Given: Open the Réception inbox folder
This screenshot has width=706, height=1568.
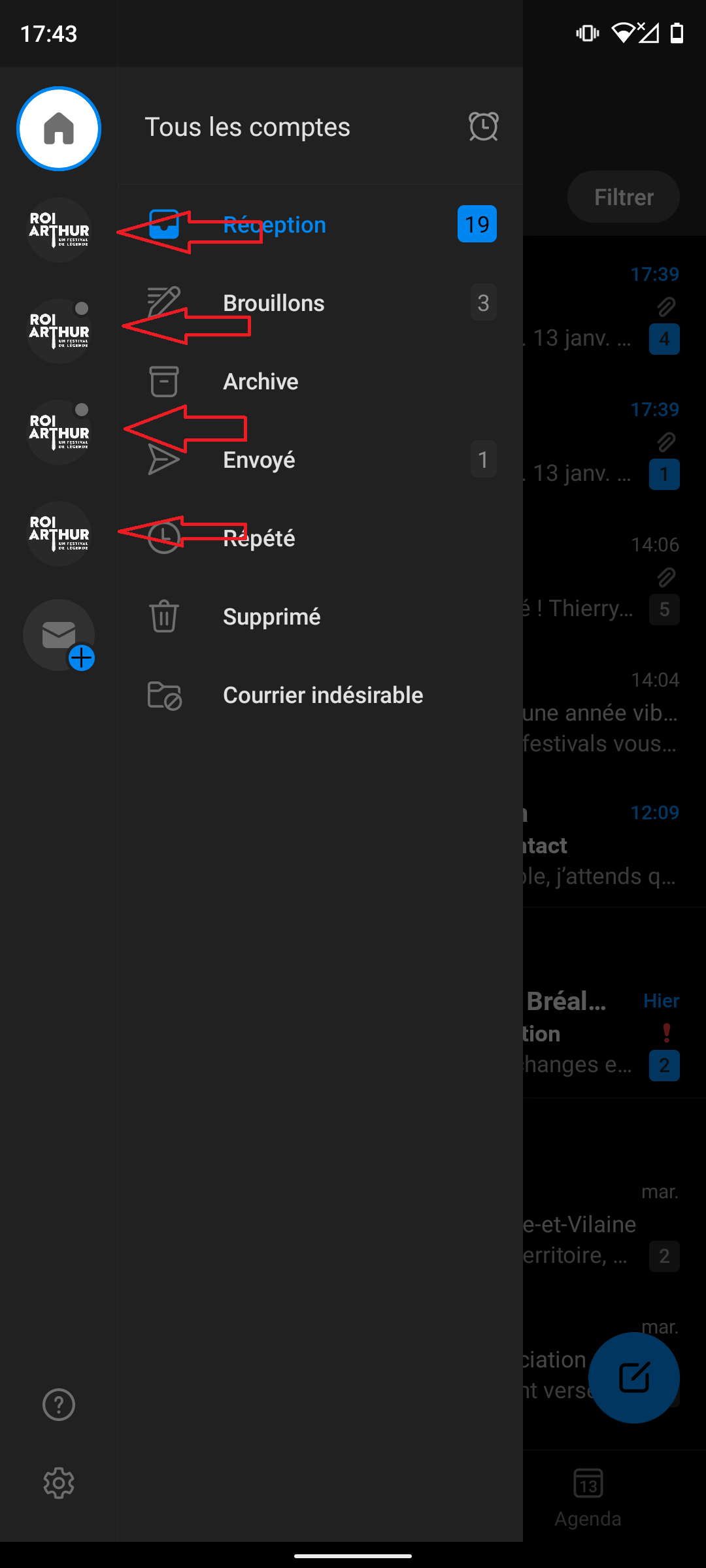Looking at the screenshot, I should (275, 225).
